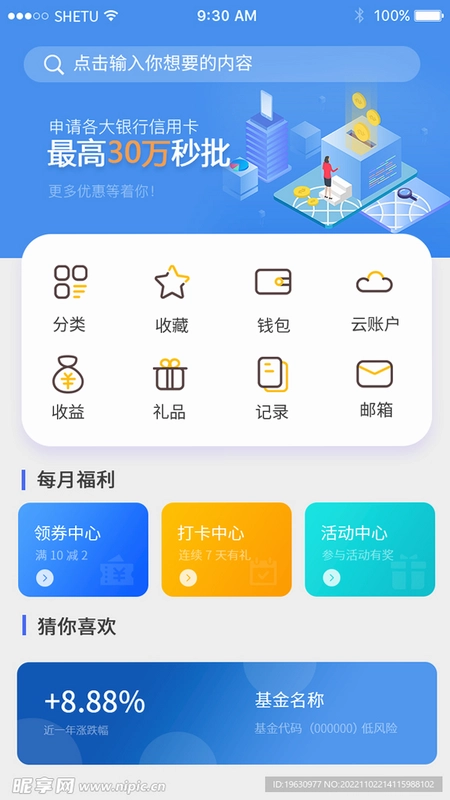Tap the search box at the top
Viewport: 450px width, 800px height.
pos(222,64)
